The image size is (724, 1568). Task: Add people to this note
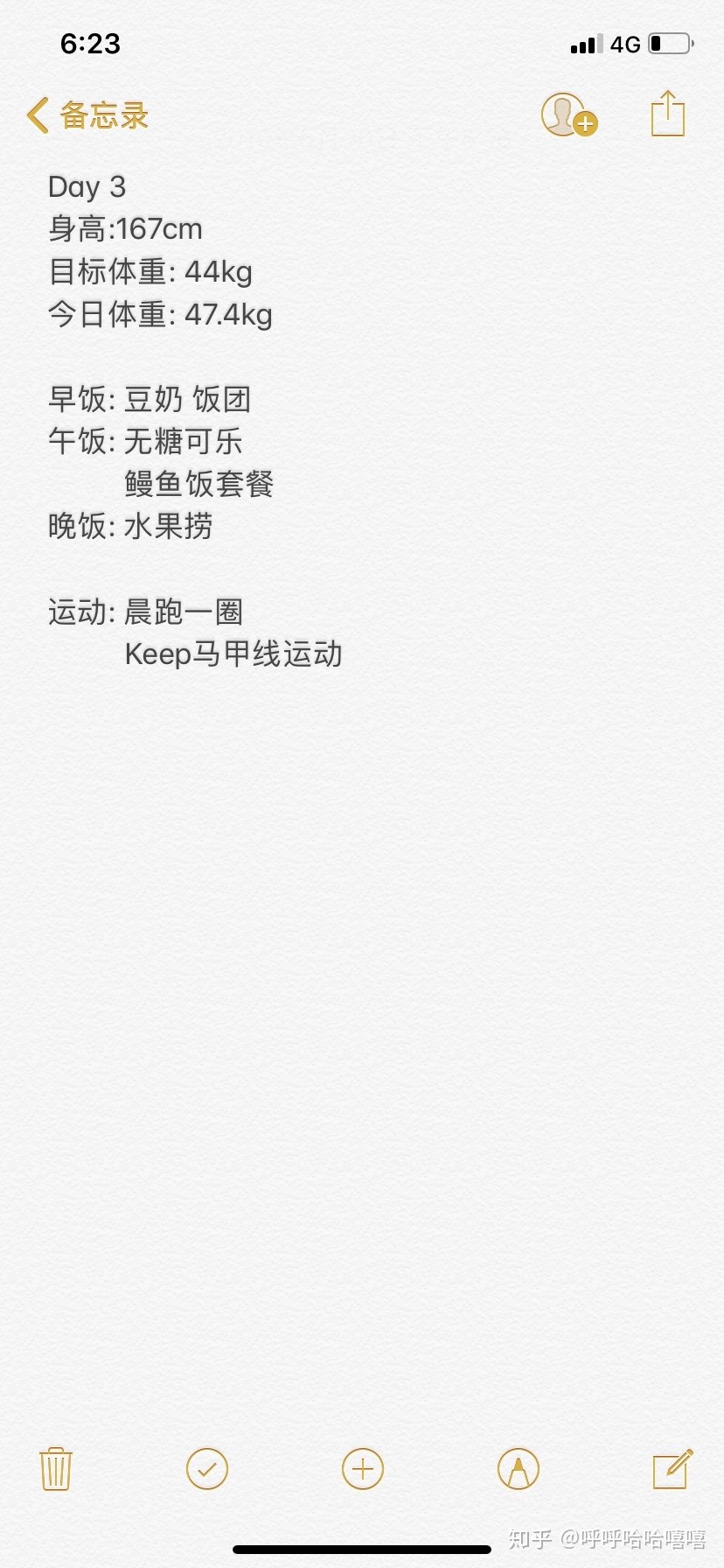point(569,115)
